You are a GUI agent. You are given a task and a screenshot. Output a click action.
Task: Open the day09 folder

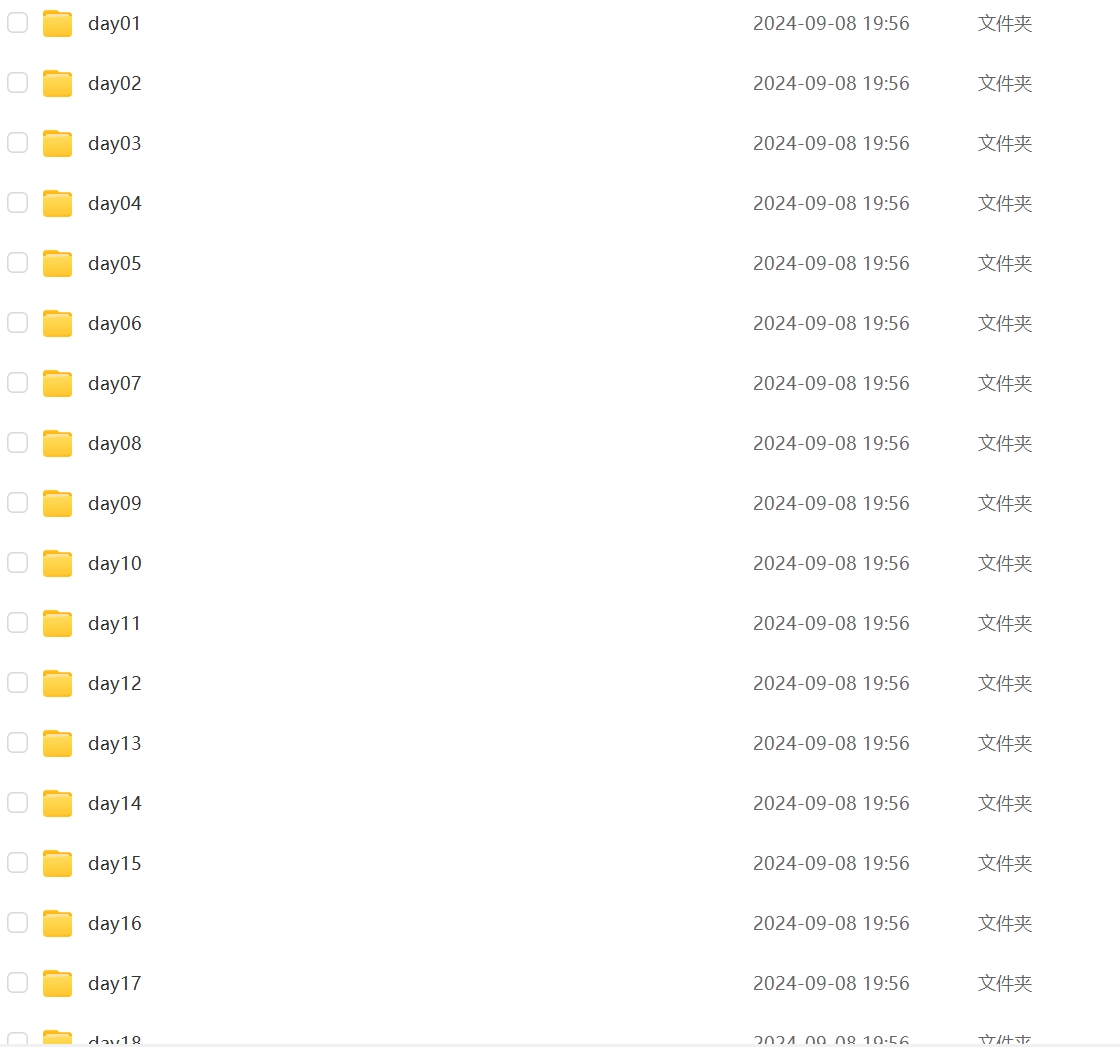pos(114,504)
